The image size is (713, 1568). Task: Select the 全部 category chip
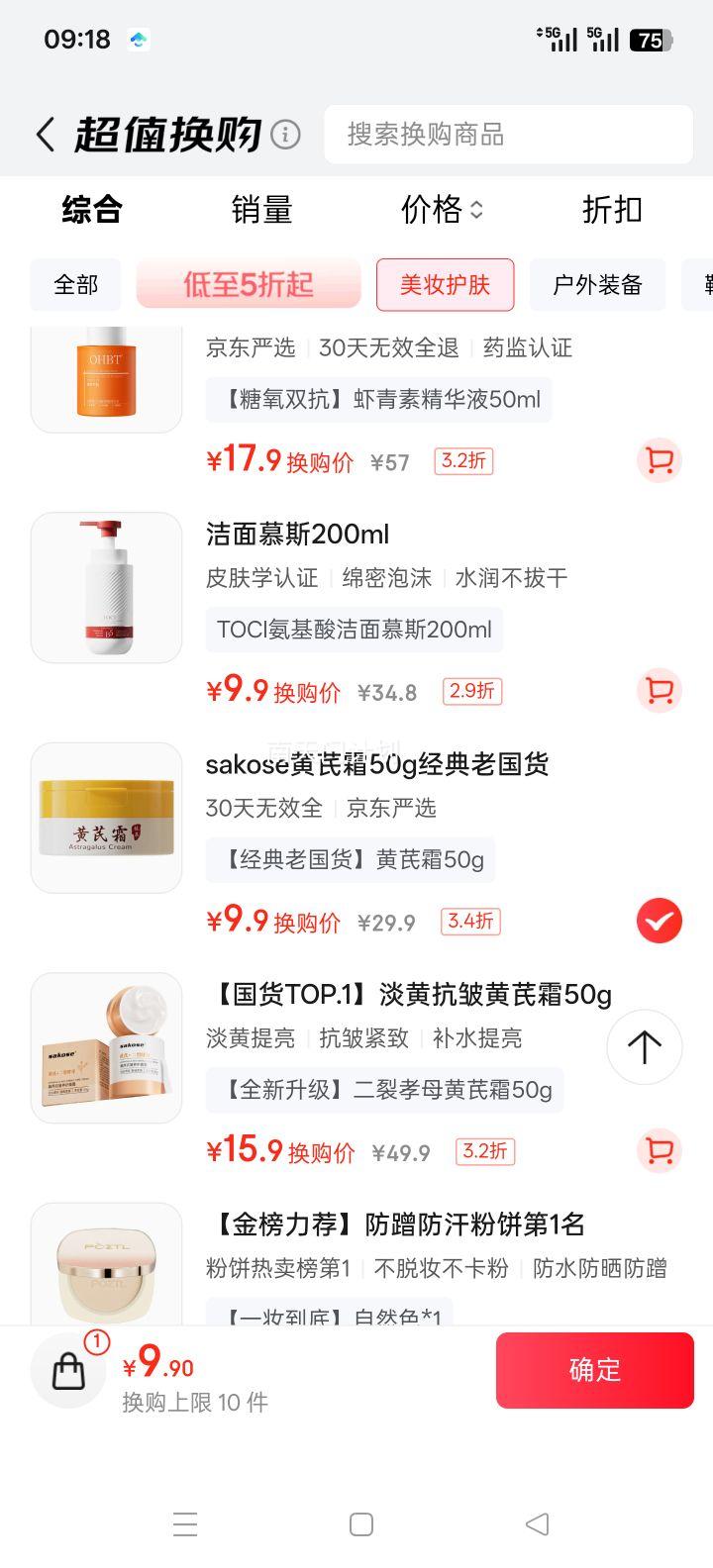(x=74, y=285)
